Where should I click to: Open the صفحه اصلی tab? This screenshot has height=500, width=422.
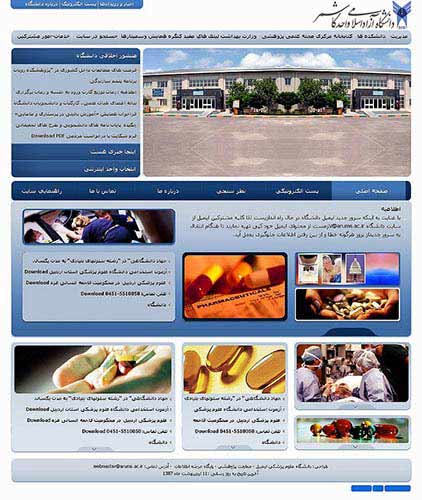click(x=371, y=191)
